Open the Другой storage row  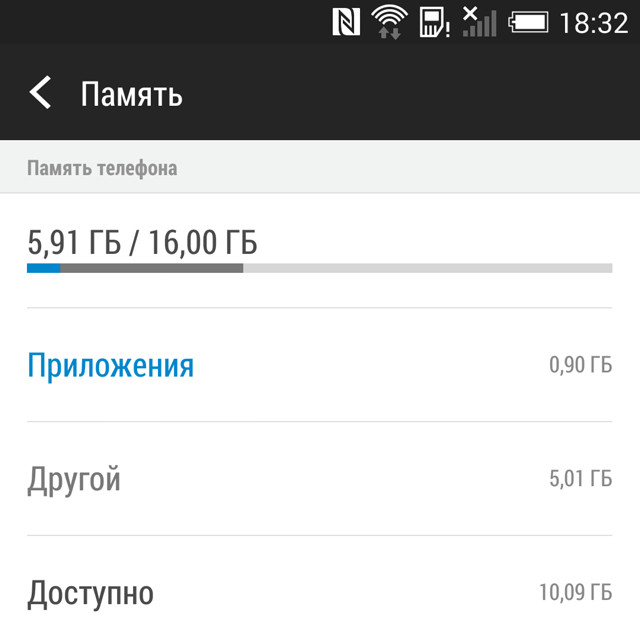point(74,479)
